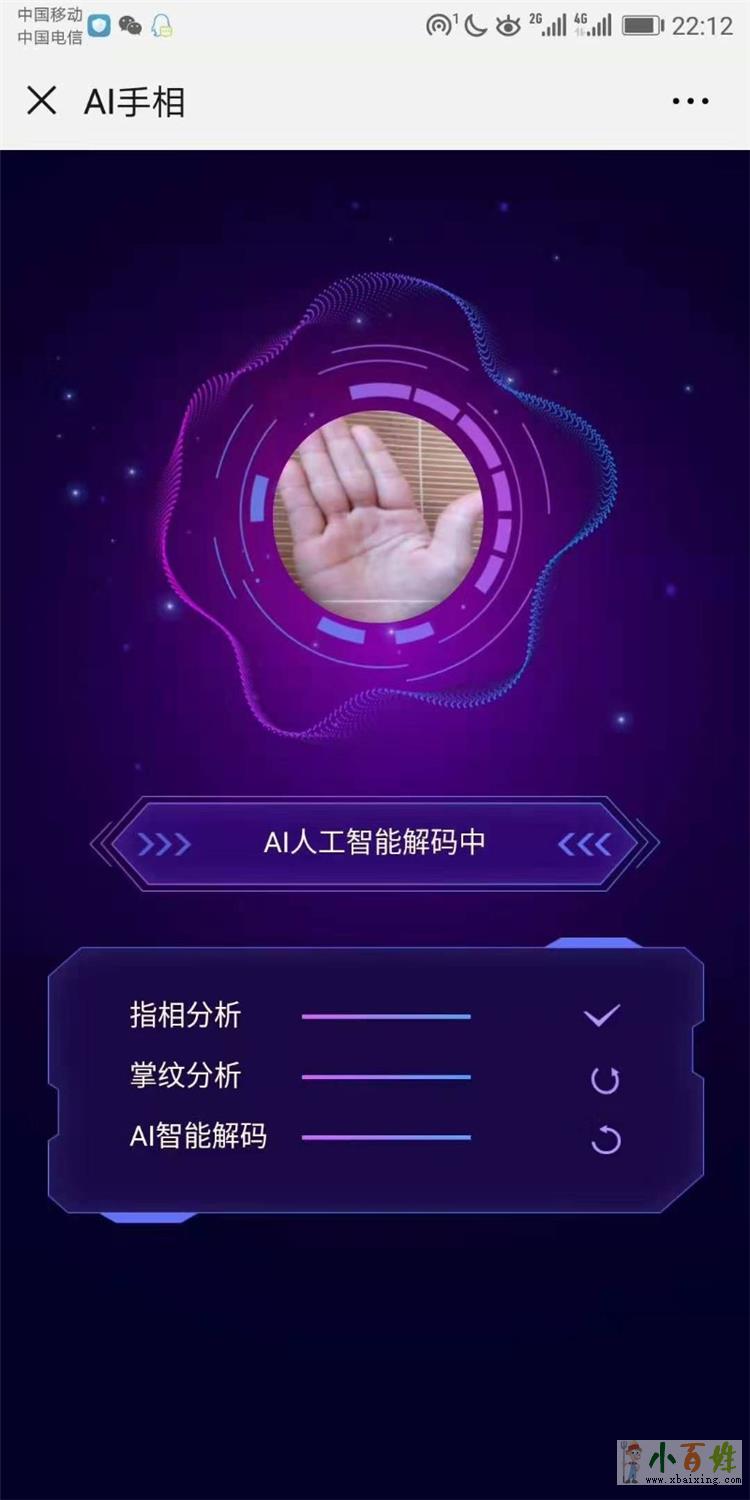Close the AI手相 page
Image resolution: width=750 pixels, height=1500 pixels.
tap(41, 101)
